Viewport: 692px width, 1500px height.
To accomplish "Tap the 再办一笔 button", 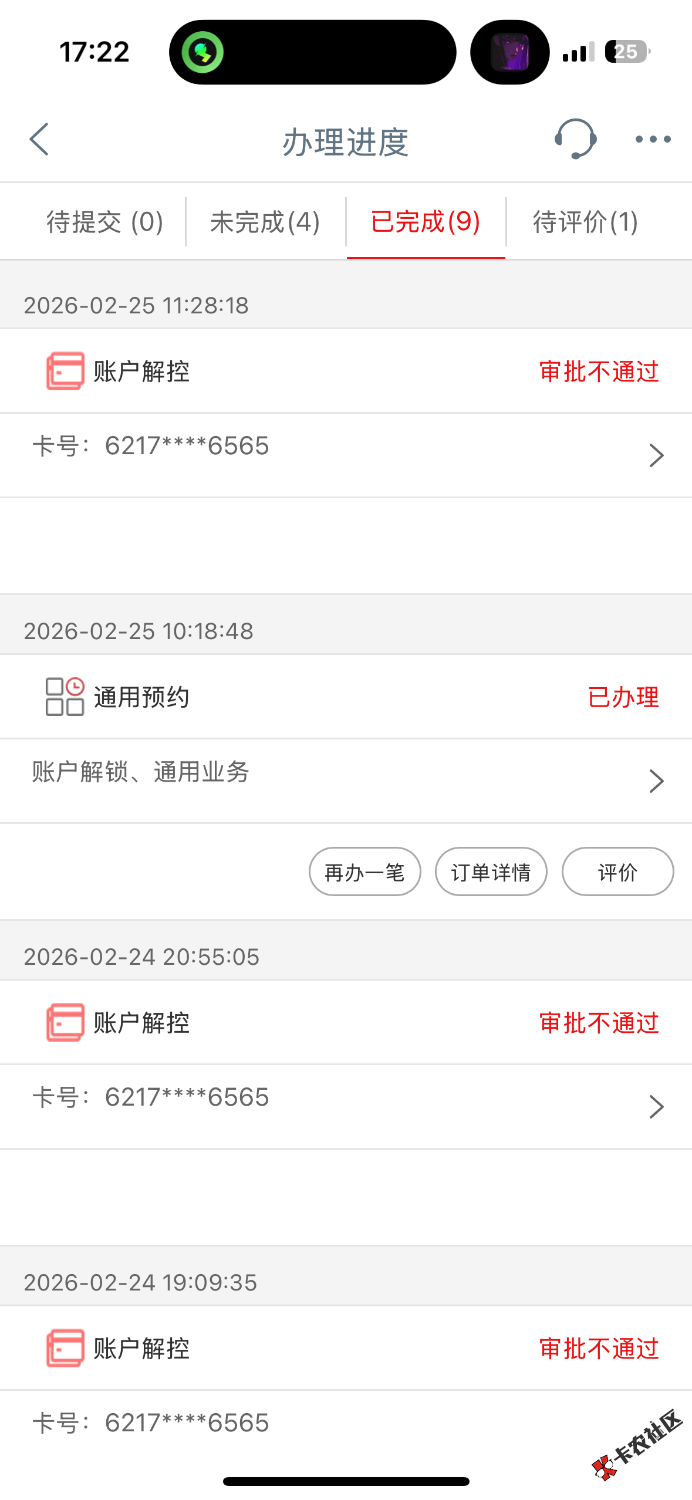I will [365, 873].
